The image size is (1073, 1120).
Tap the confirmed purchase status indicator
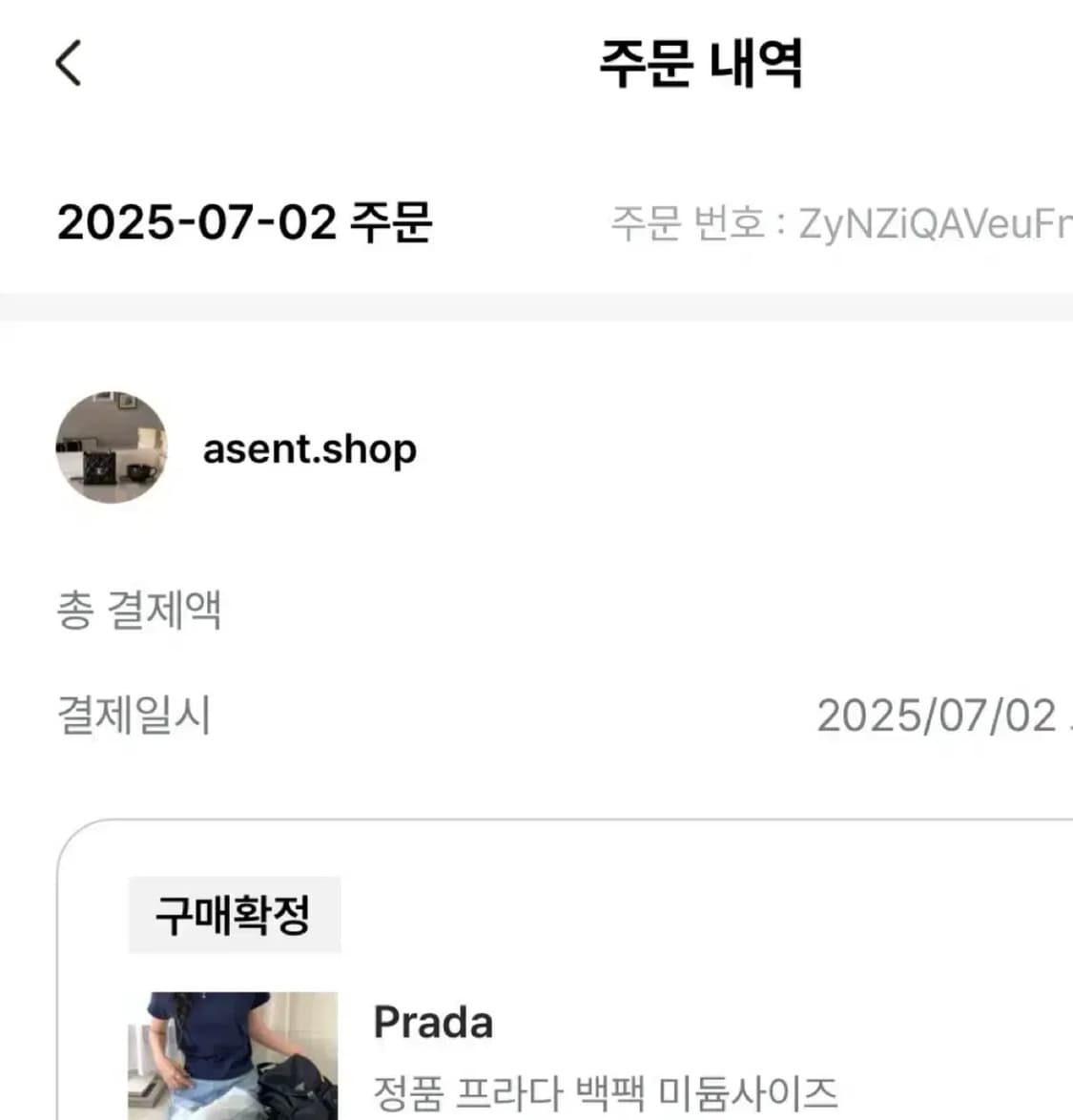235,915
